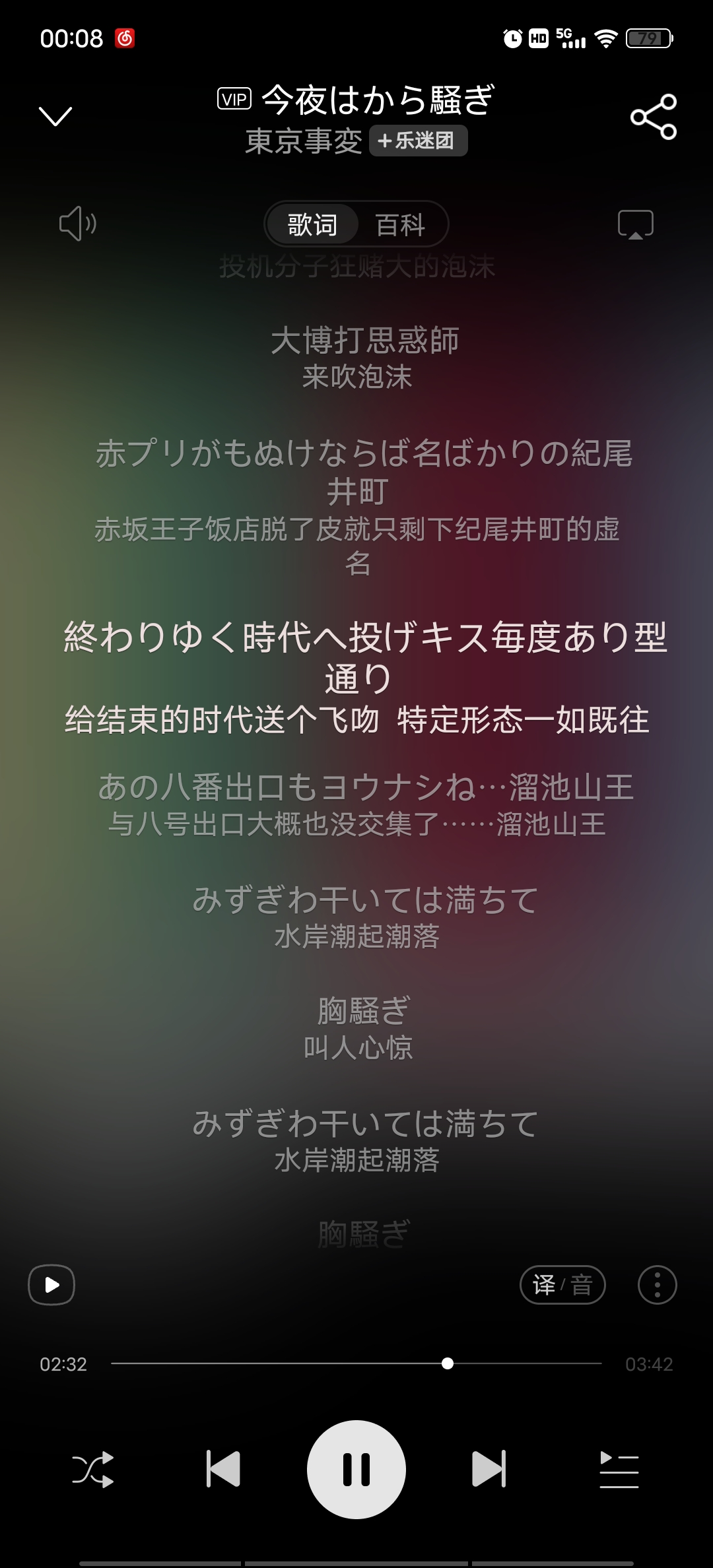Open artist 東京事変's page
This screenshot has width=713, height=1568.
pyautogui.click(x=304, y=141)
